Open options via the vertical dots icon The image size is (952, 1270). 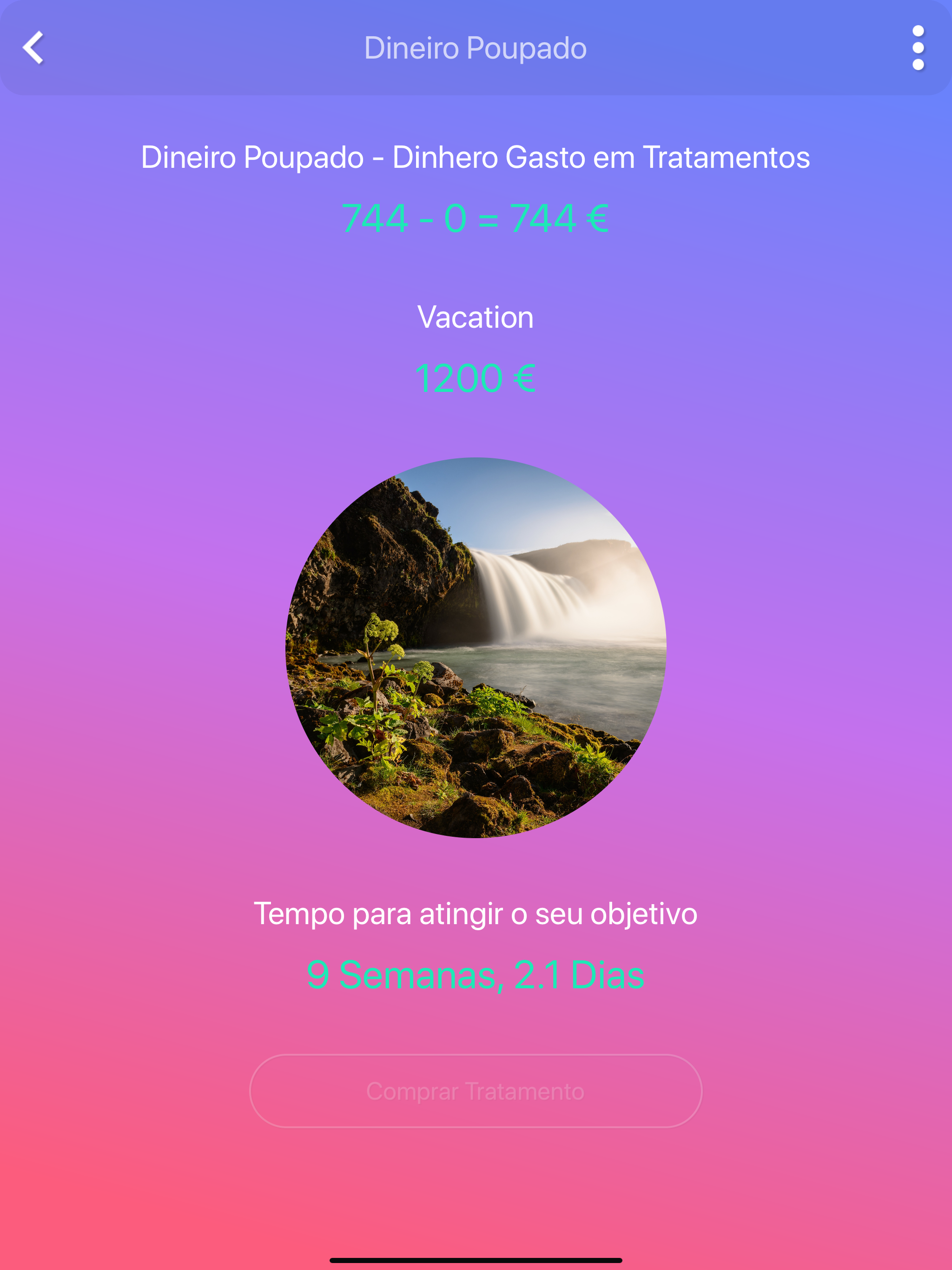coord(918,47)
